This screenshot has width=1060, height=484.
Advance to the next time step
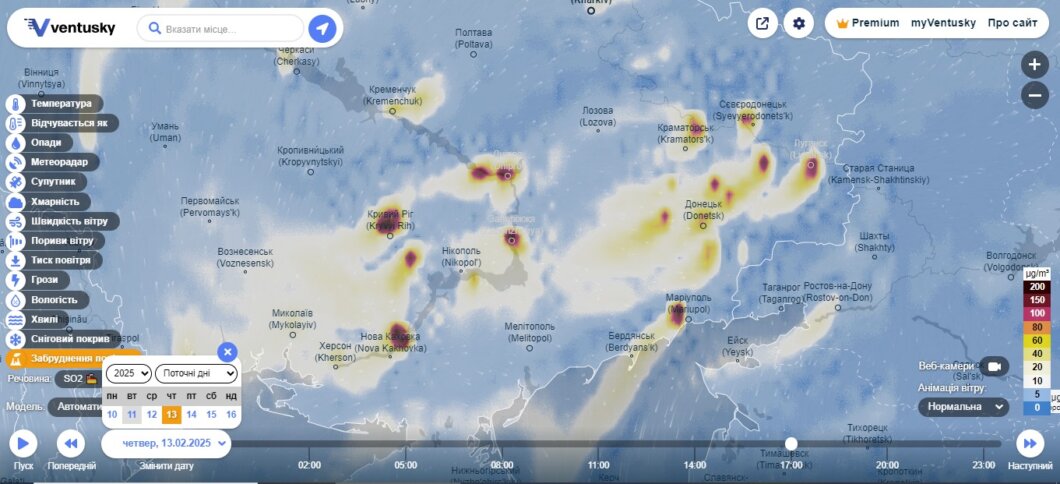(1030, 443)
